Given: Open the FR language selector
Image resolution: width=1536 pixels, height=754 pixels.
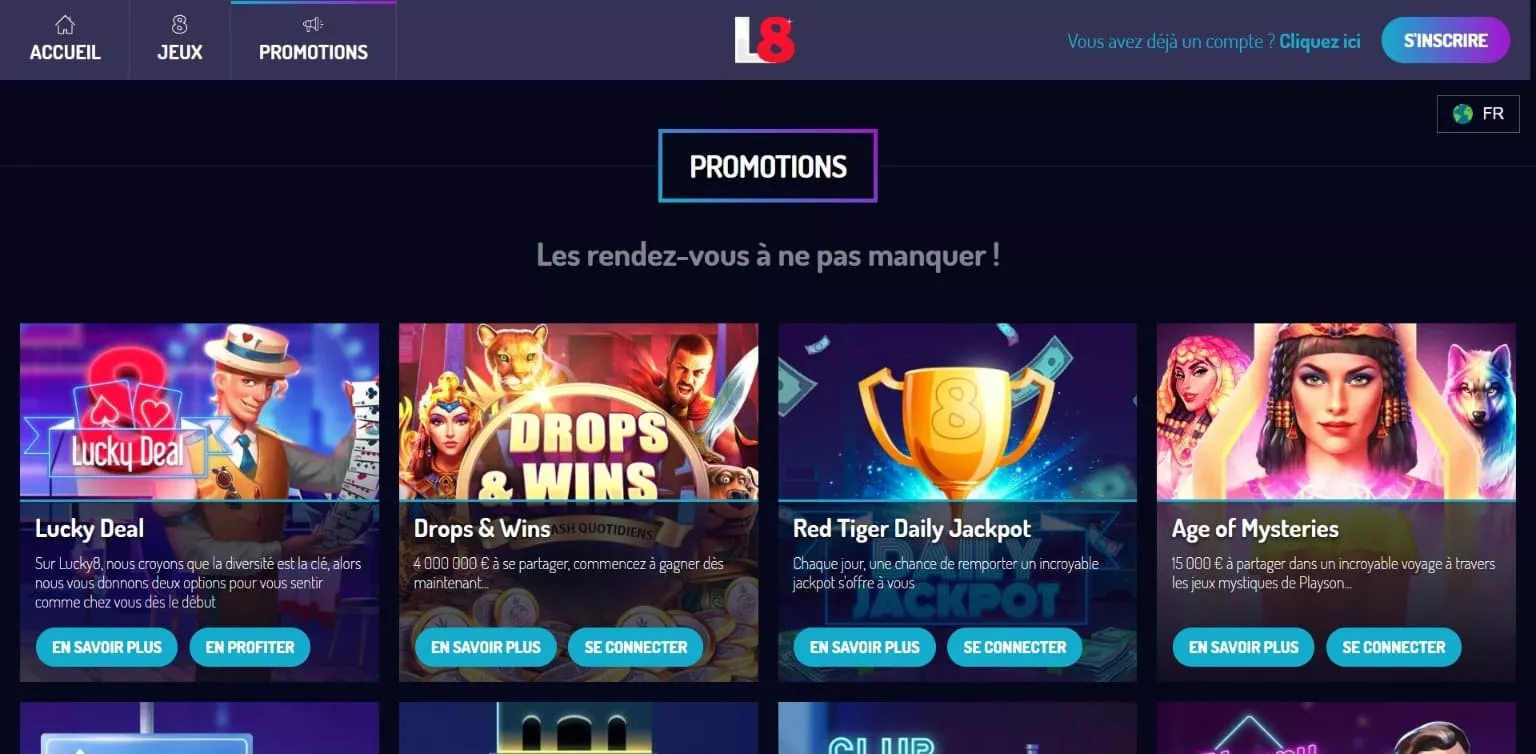Looking at the screenshot, I should tap(1478, 114).
